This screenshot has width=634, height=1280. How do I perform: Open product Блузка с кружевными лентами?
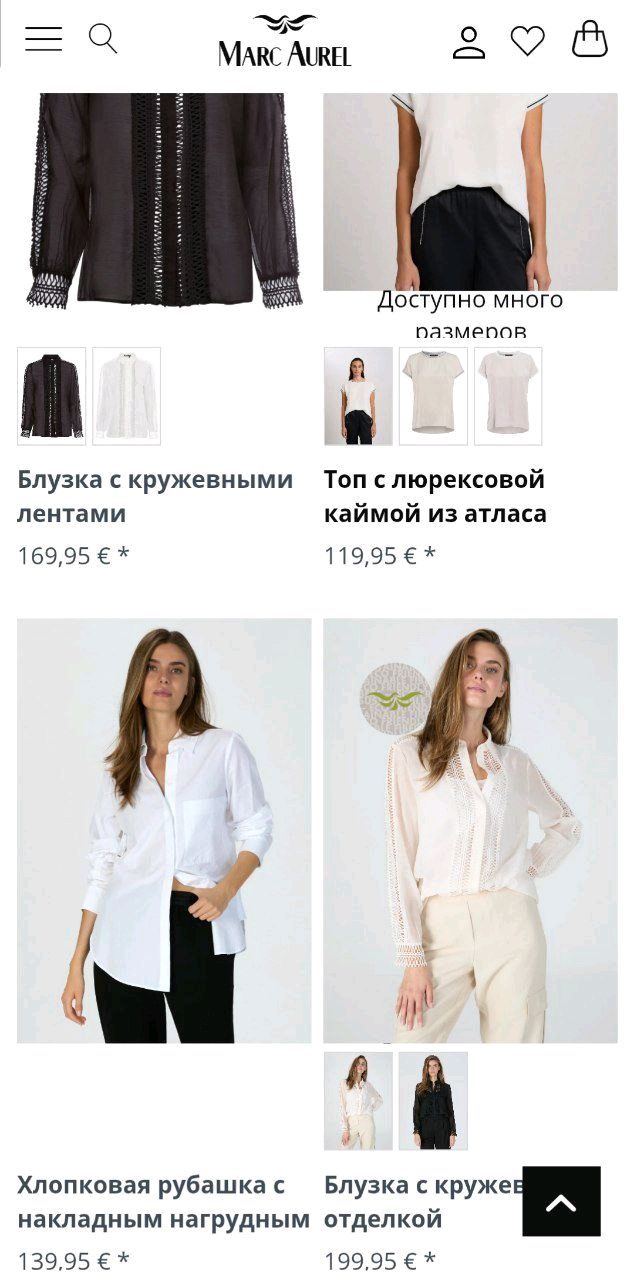click(155, 496)
